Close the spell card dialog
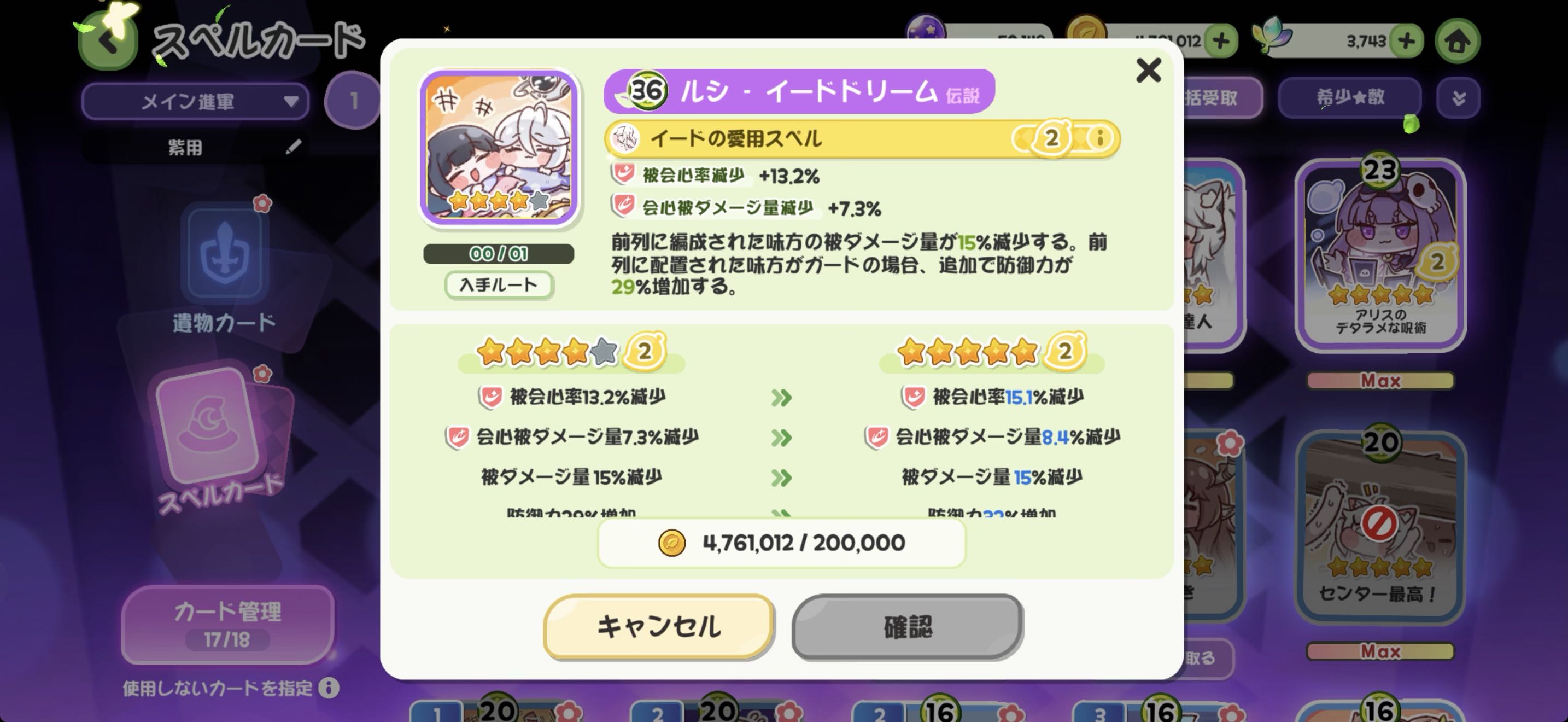1568x722 pixels. pos(1148,71)
